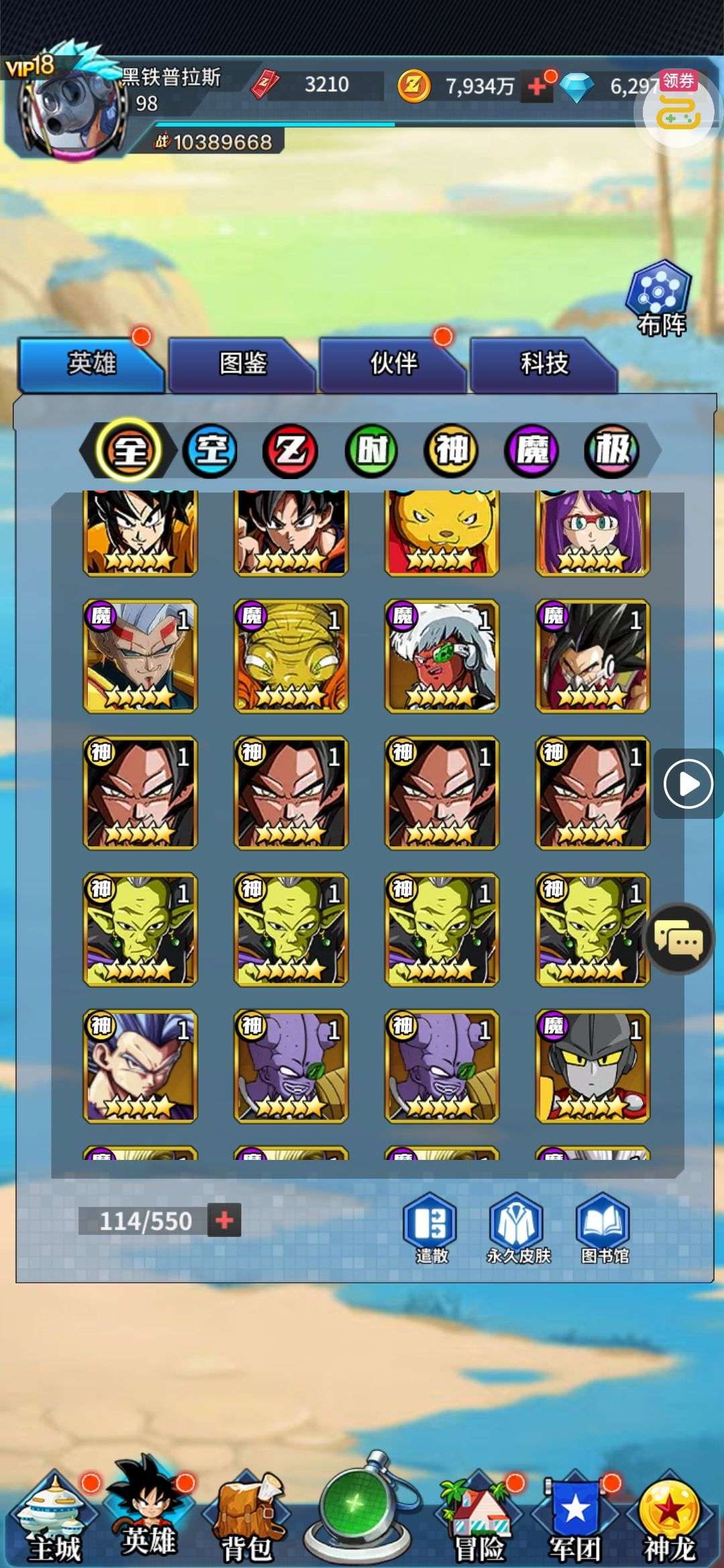This screenshot has height=1568, width=724.
Task: Switch to the 科技 tab
Action: coord(544,364)
